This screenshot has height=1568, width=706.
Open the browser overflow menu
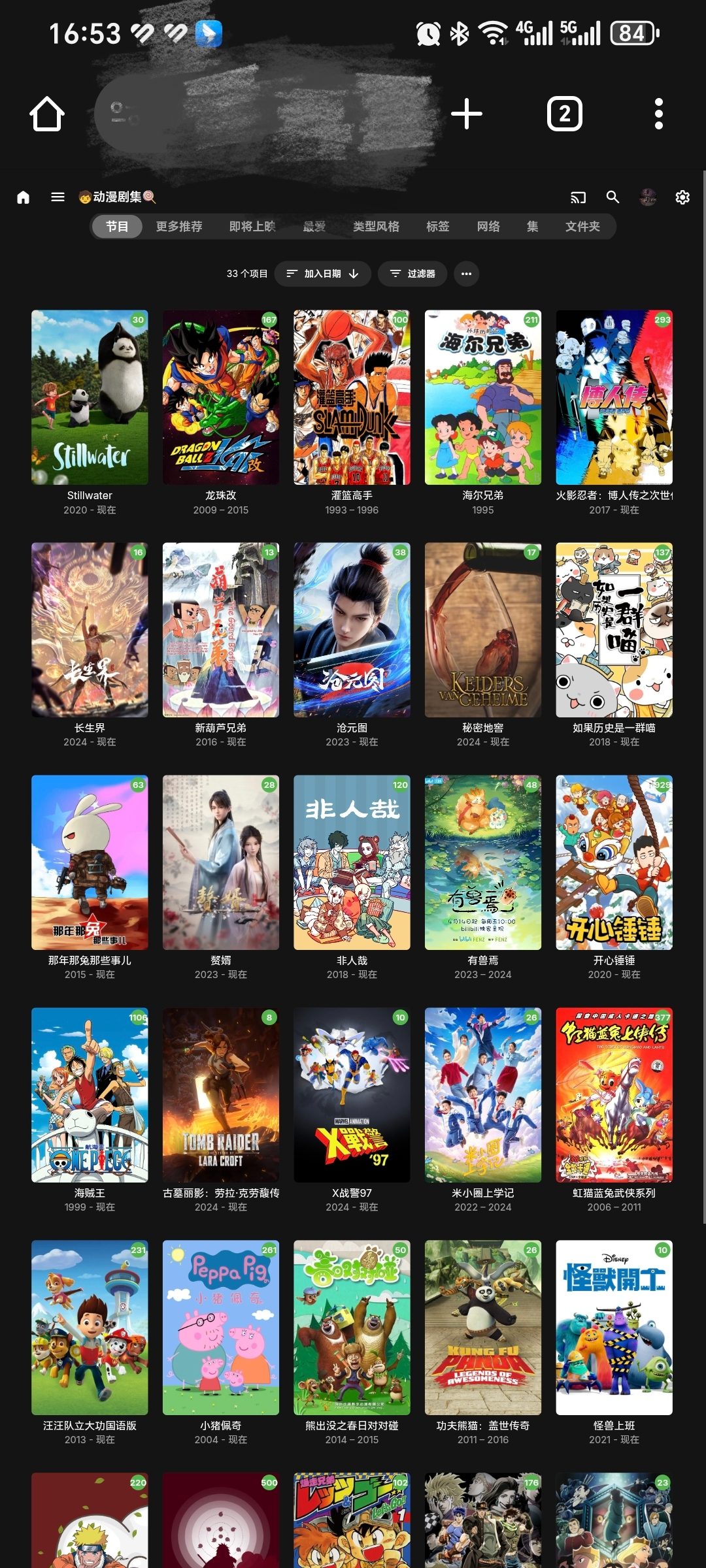659,114
